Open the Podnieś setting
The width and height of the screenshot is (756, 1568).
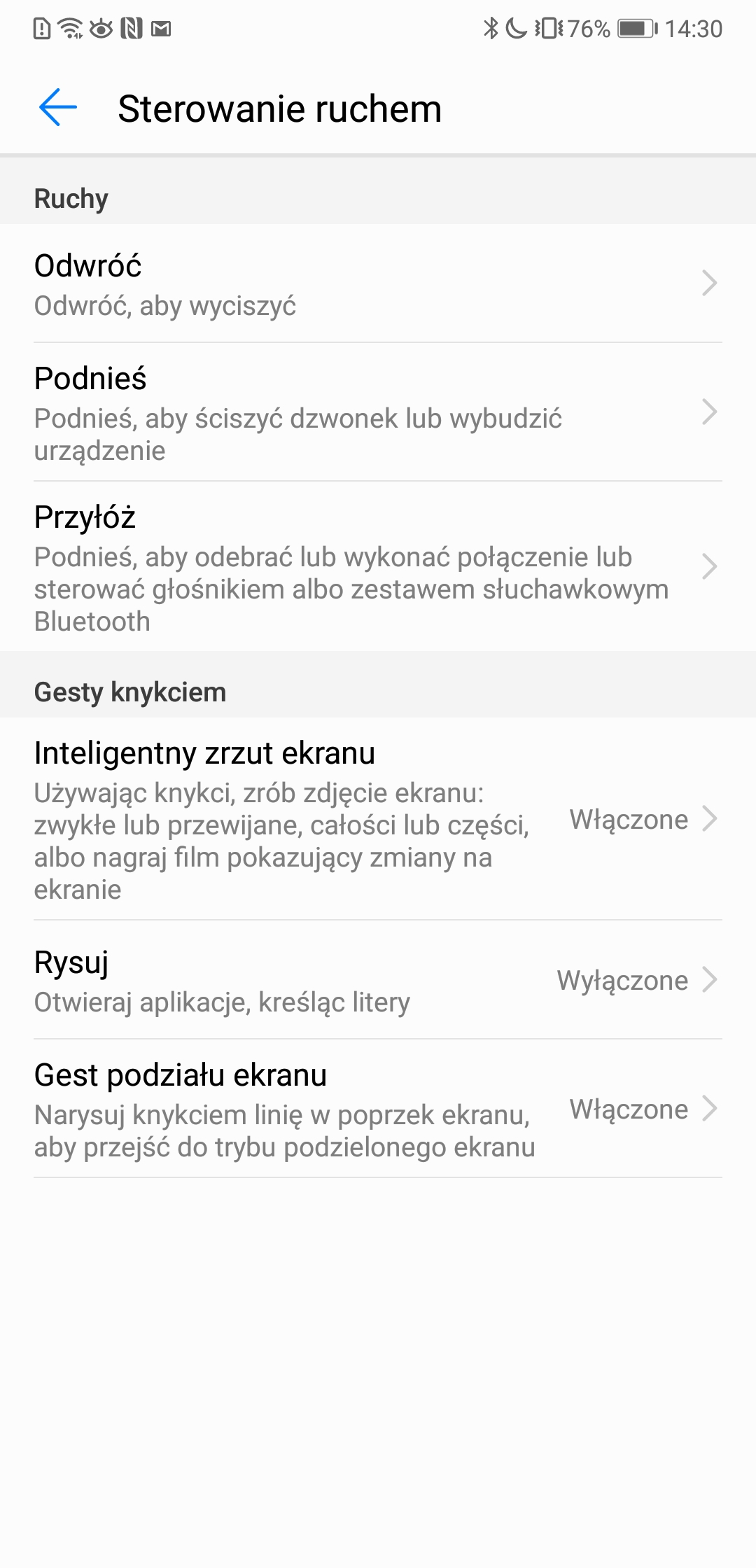(378, 412)
